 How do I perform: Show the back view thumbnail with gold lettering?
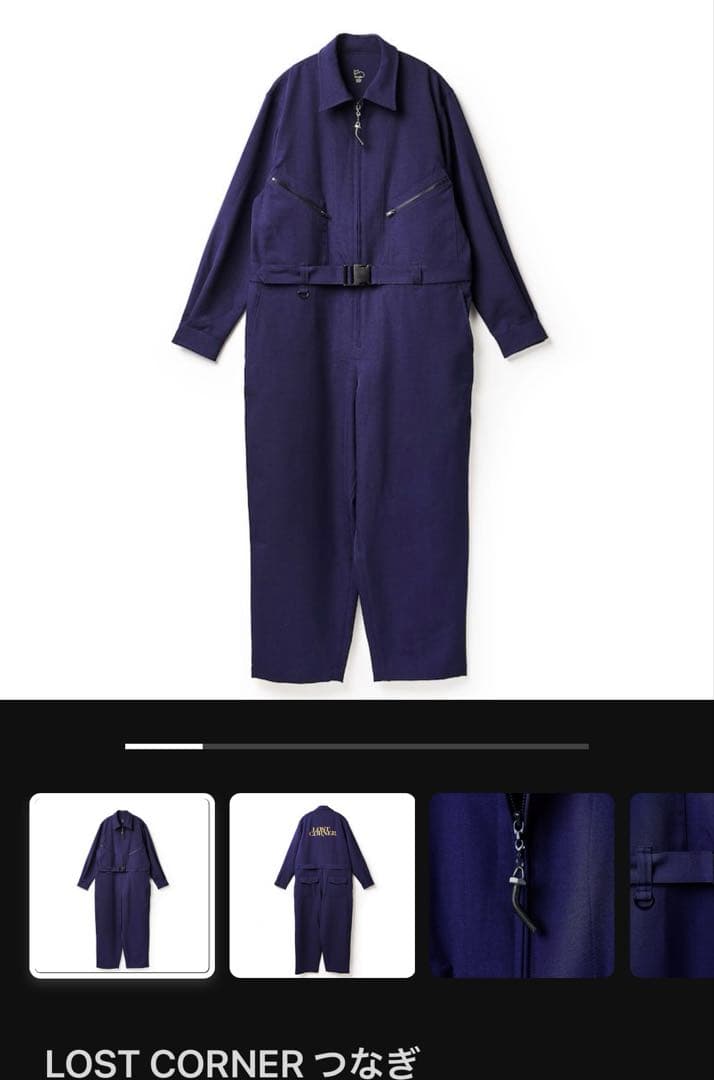coord(322,885)
